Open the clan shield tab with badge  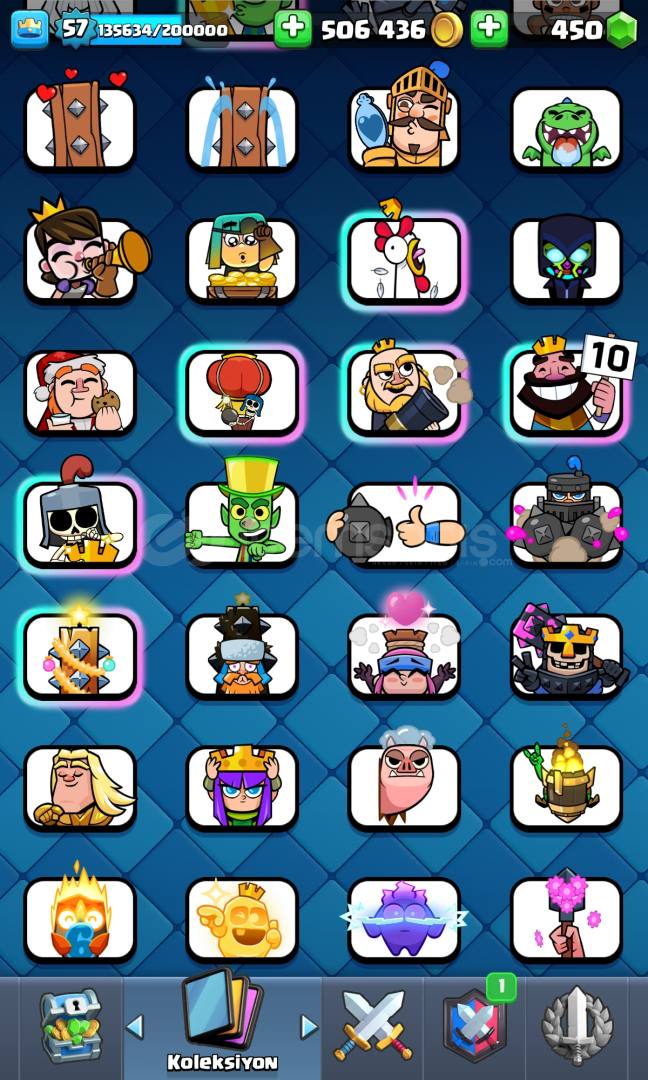coord(476,1026)
